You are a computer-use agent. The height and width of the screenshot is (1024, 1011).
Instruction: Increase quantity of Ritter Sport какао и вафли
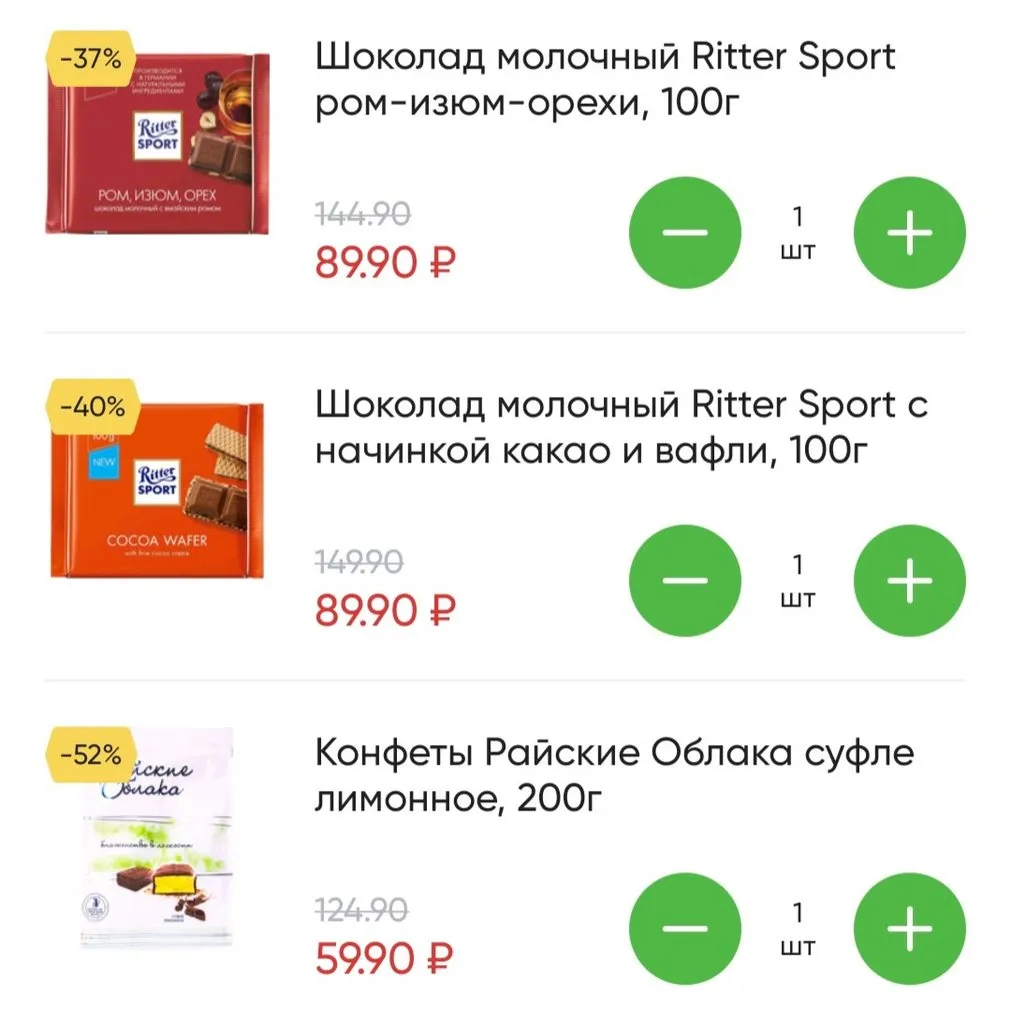coord(908,580)
